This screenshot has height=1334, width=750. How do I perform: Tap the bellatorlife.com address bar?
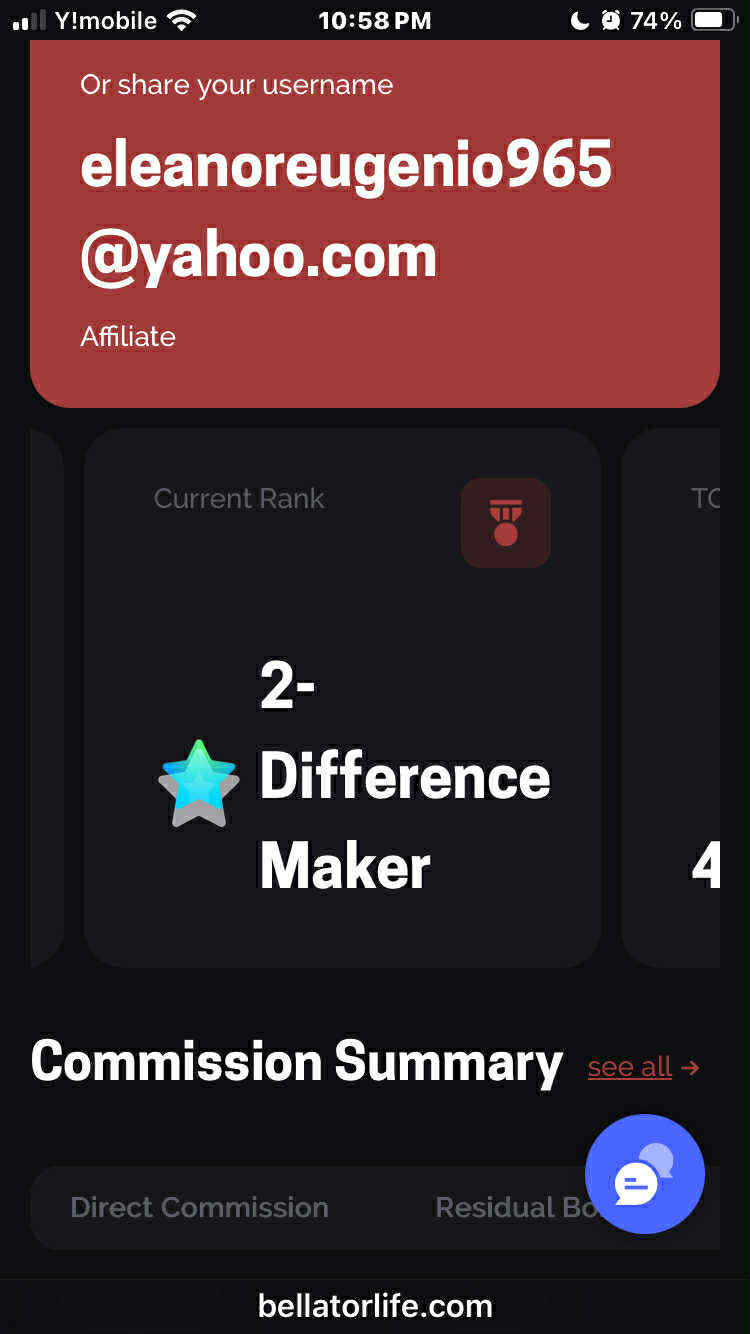tap(375, 1305)
